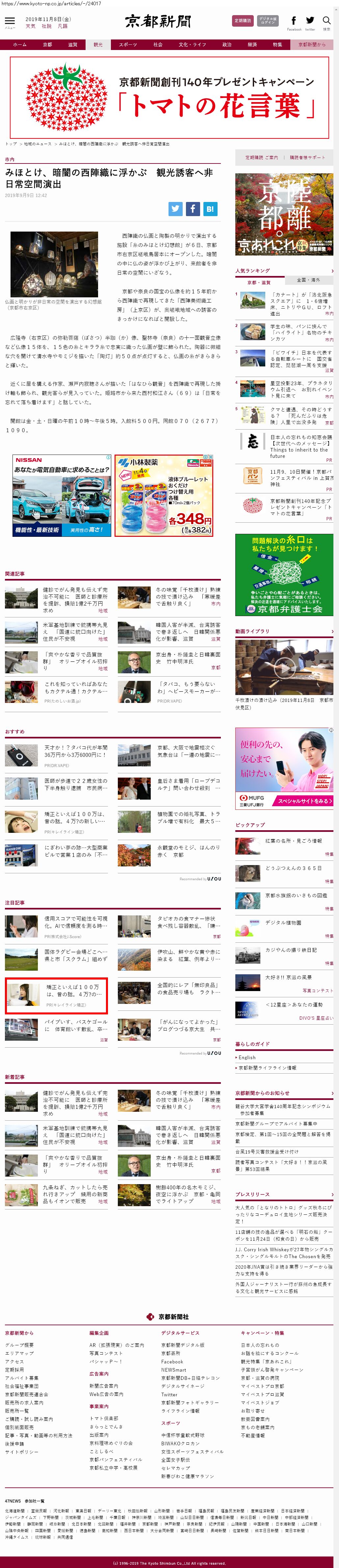339x1568 pixels.
Task: Share article via the Twitter button
Action: click(175, 209)
